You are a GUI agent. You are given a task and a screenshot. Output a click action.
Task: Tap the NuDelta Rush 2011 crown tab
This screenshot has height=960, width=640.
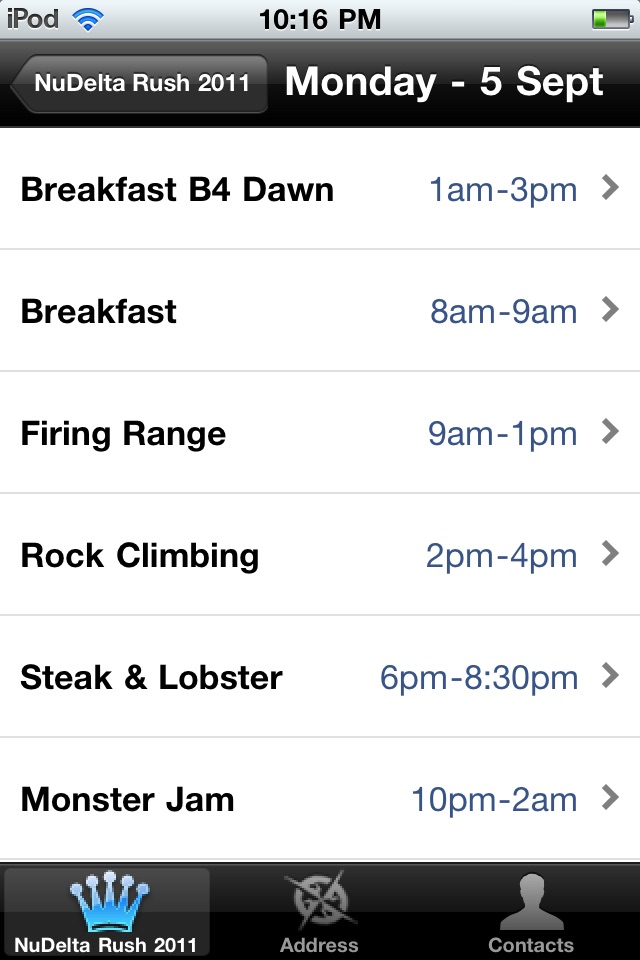point(106,912)
